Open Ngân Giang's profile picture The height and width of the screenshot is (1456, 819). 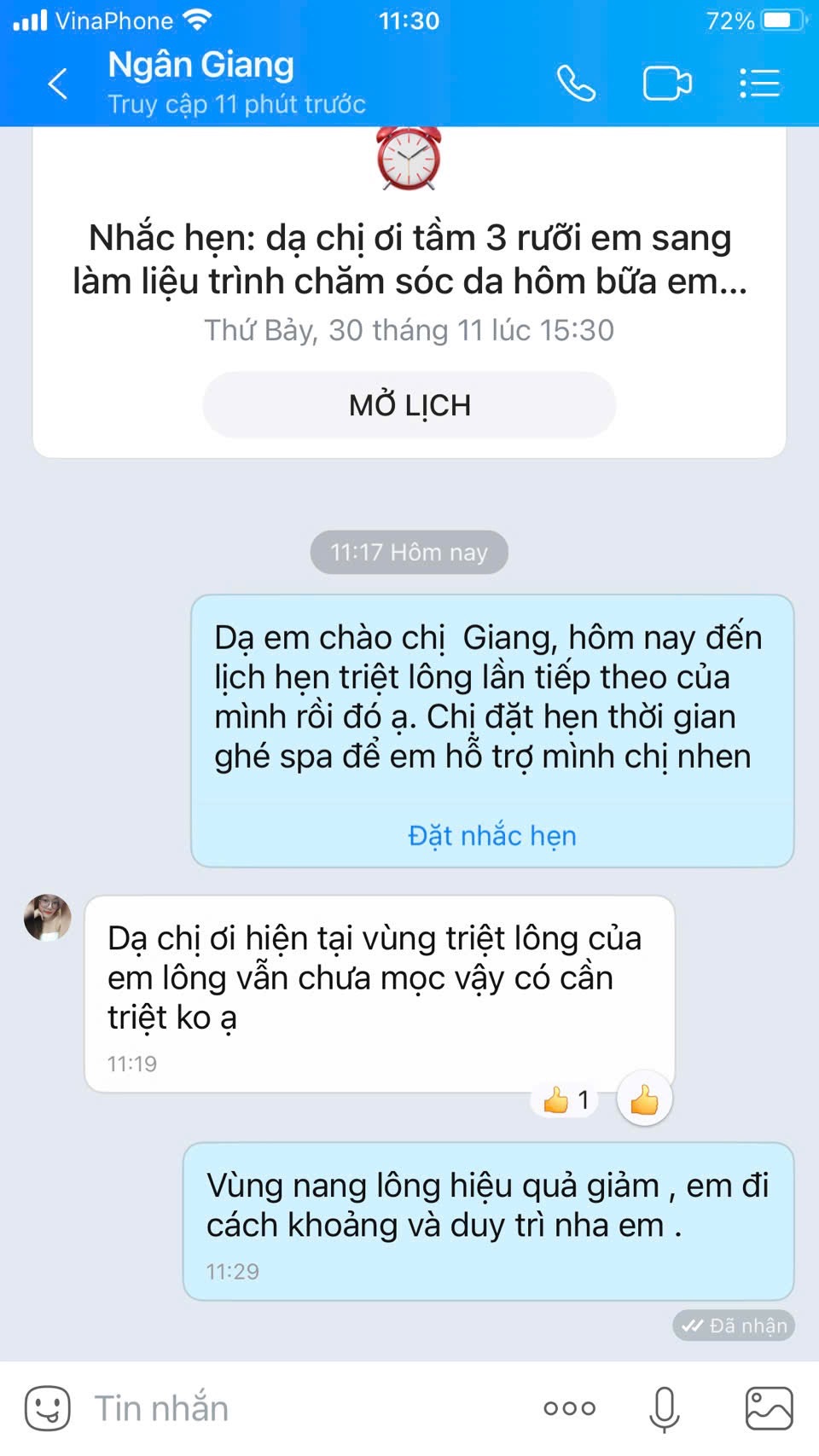click(x=48, y=918)
